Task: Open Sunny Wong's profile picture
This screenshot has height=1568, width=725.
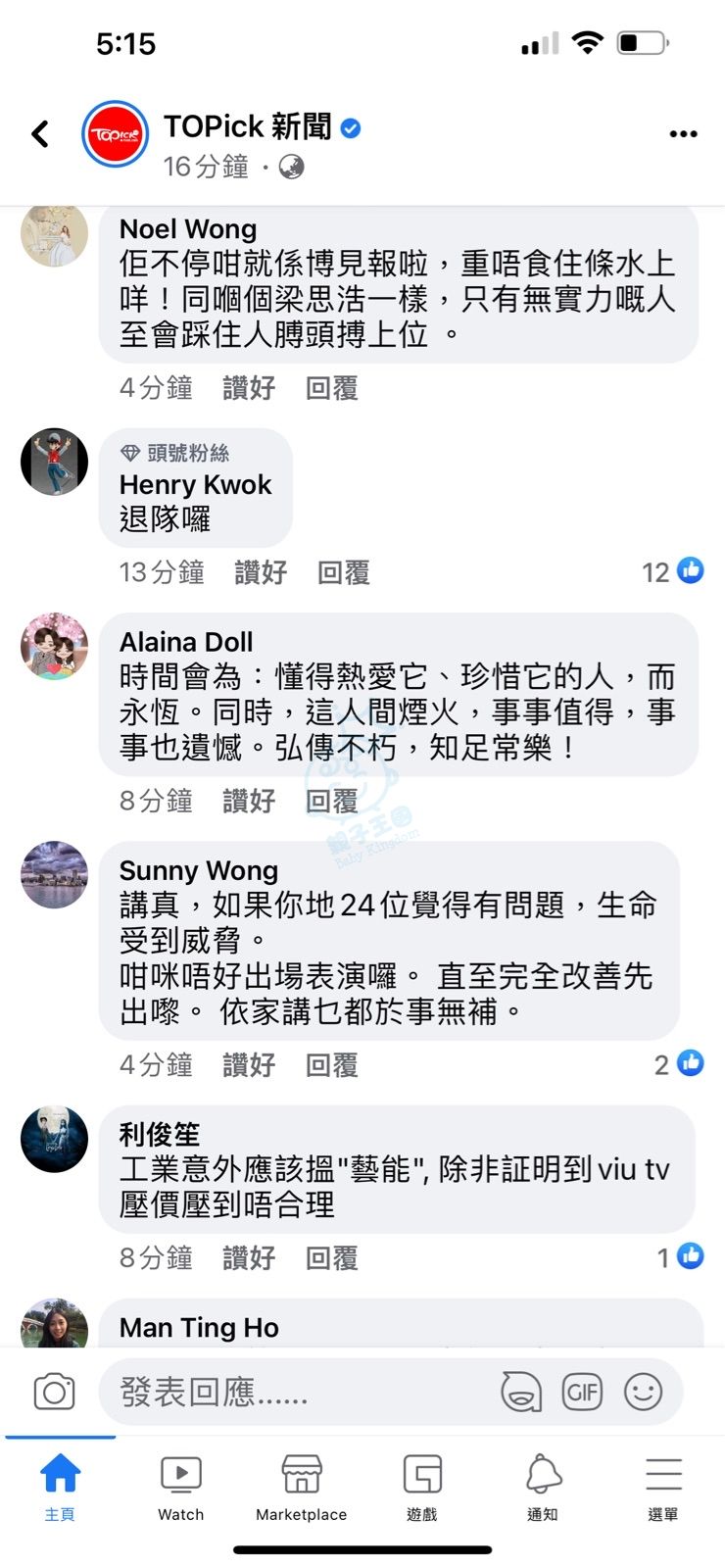Action: [55, 874]
